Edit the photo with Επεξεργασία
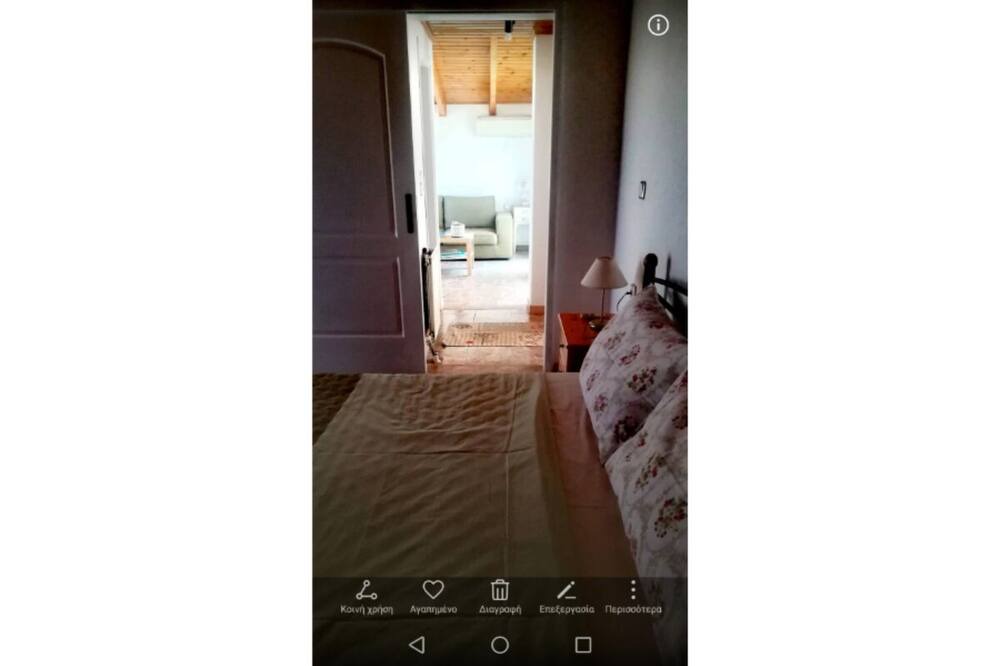 click(566, 596)
